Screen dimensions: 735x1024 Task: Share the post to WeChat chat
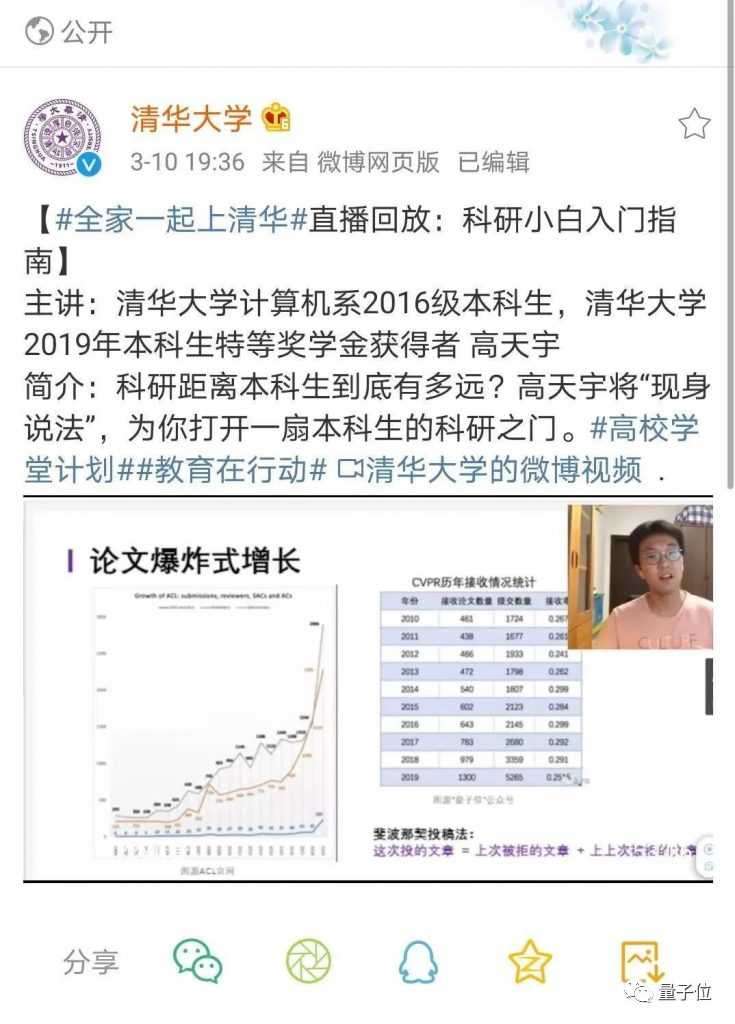pos(197,961)
